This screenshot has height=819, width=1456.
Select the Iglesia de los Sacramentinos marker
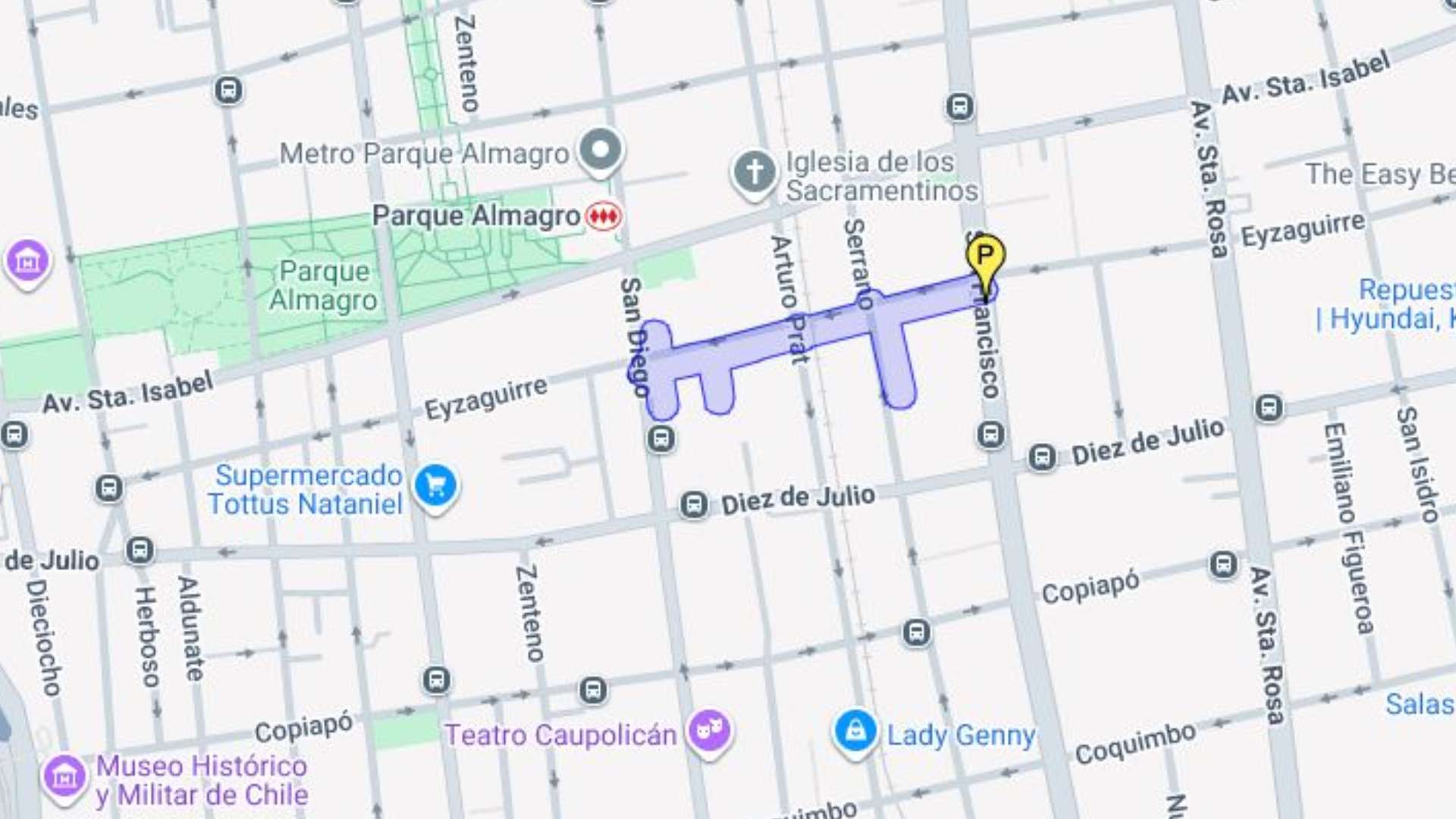(754, 172)
